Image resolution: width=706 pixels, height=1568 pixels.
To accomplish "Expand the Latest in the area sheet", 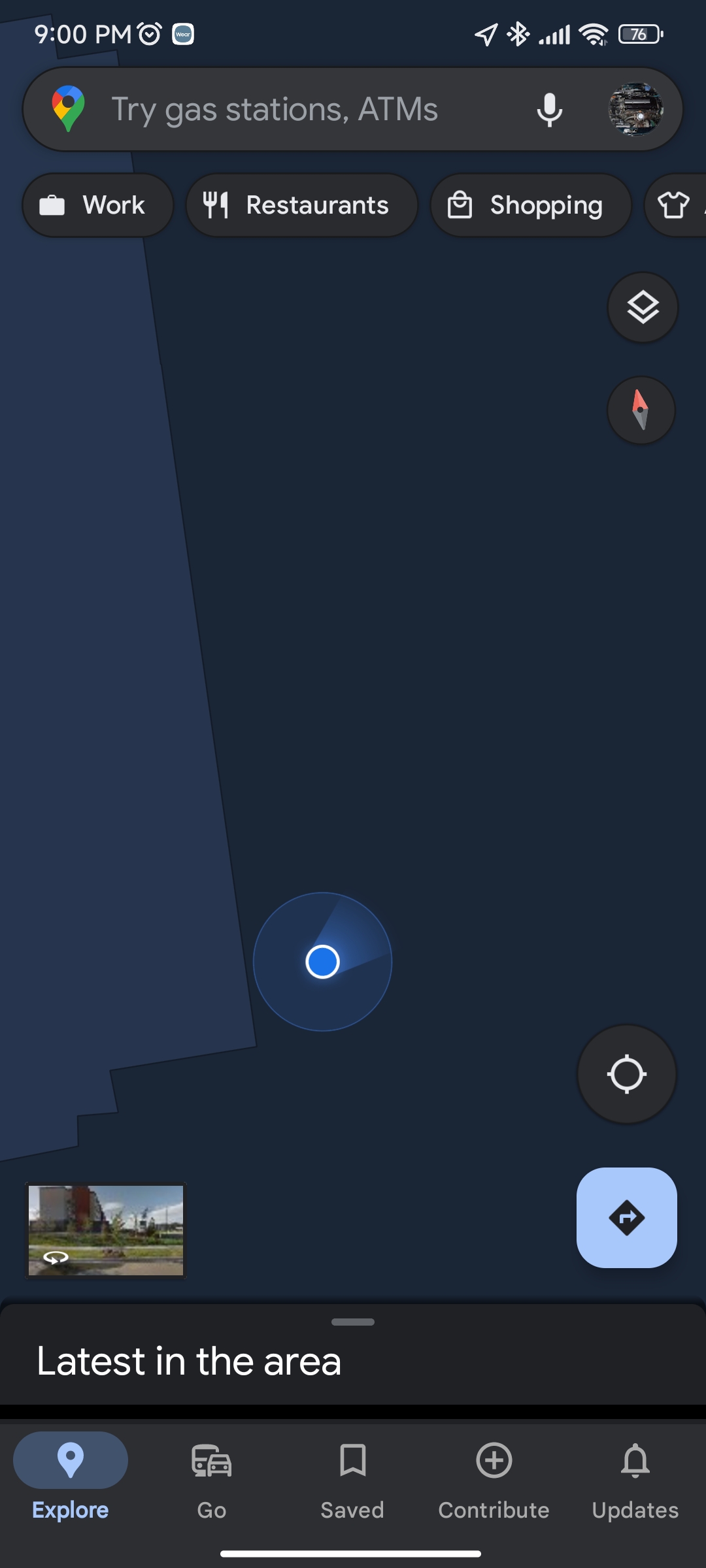I will 353,1354.
